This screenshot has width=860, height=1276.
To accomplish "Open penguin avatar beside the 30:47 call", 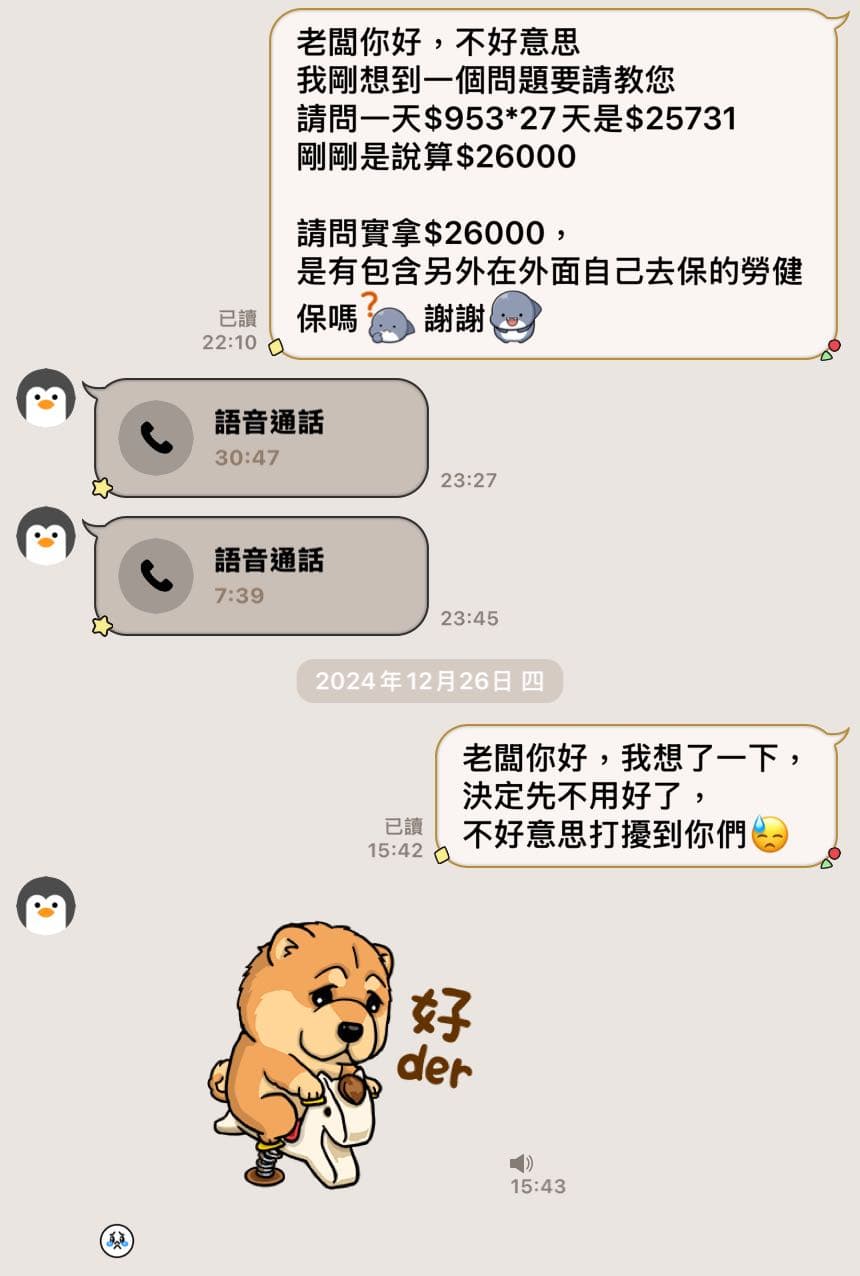I will click(x=46, y=398).
